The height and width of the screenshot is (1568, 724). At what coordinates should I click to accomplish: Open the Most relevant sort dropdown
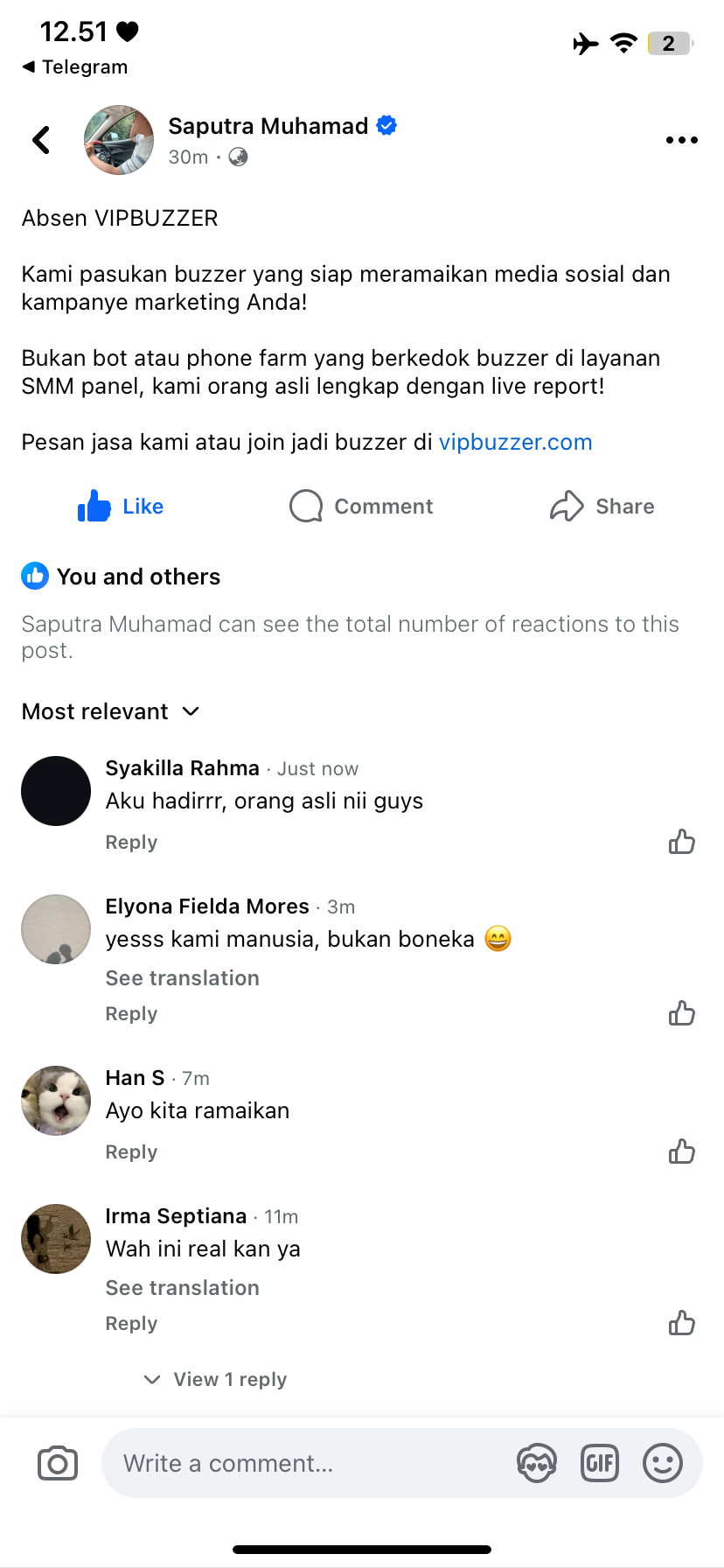[x=111, y=711]
